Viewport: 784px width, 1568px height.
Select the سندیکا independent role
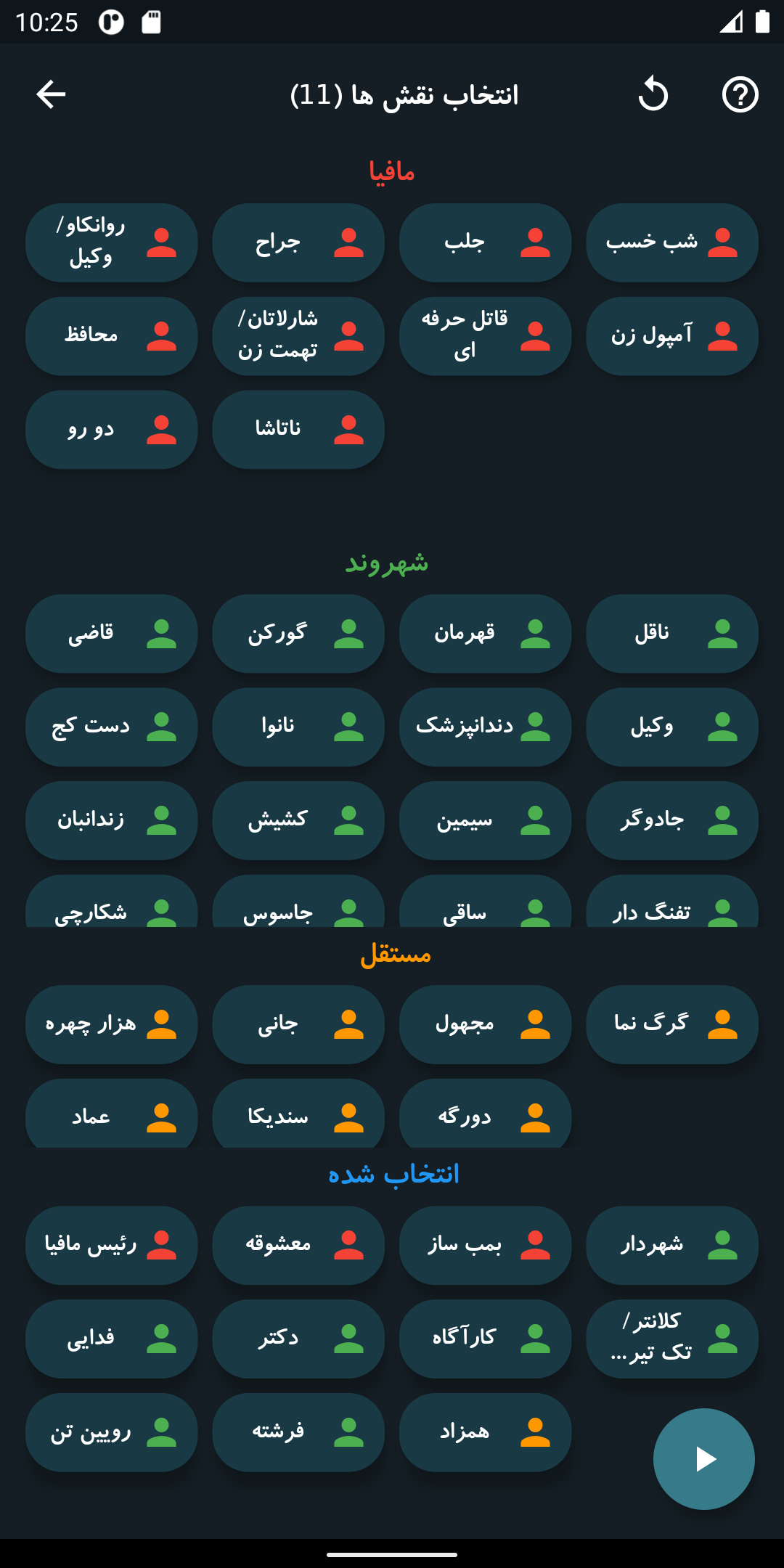[x=298, y=1114]
